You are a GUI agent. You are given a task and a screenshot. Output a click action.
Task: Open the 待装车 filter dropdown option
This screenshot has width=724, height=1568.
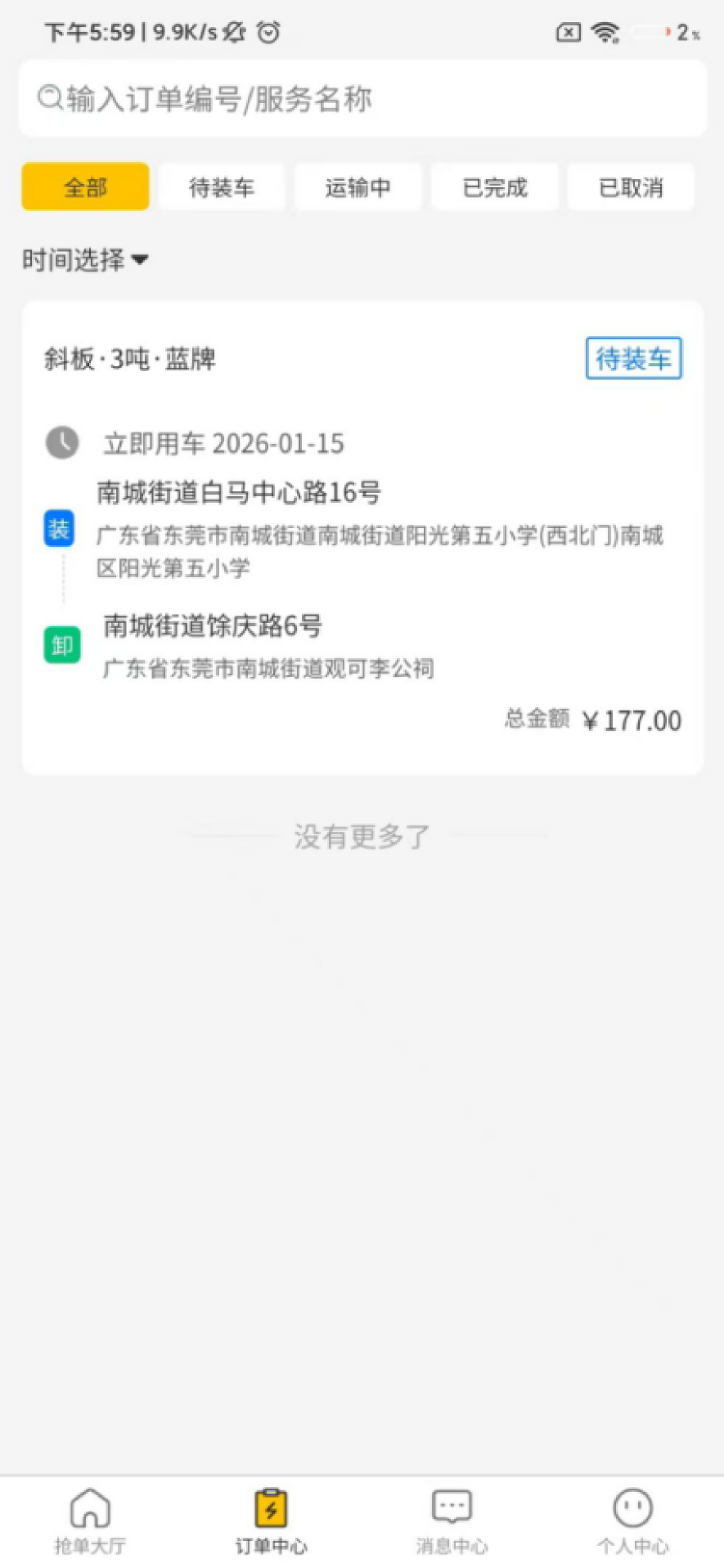pos(222,187)
